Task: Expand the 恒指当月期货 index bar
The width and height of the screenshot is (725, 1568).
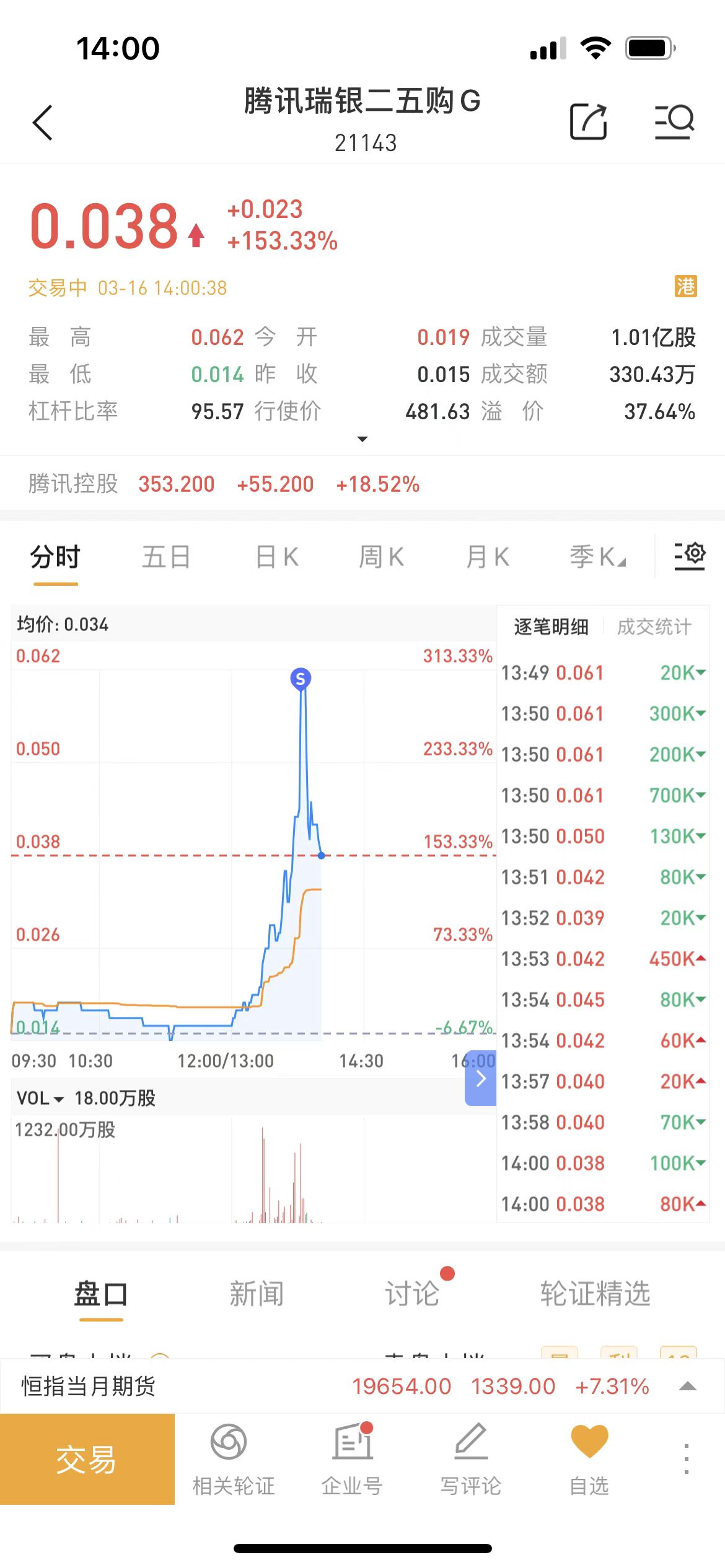Action: [687, 1386]
